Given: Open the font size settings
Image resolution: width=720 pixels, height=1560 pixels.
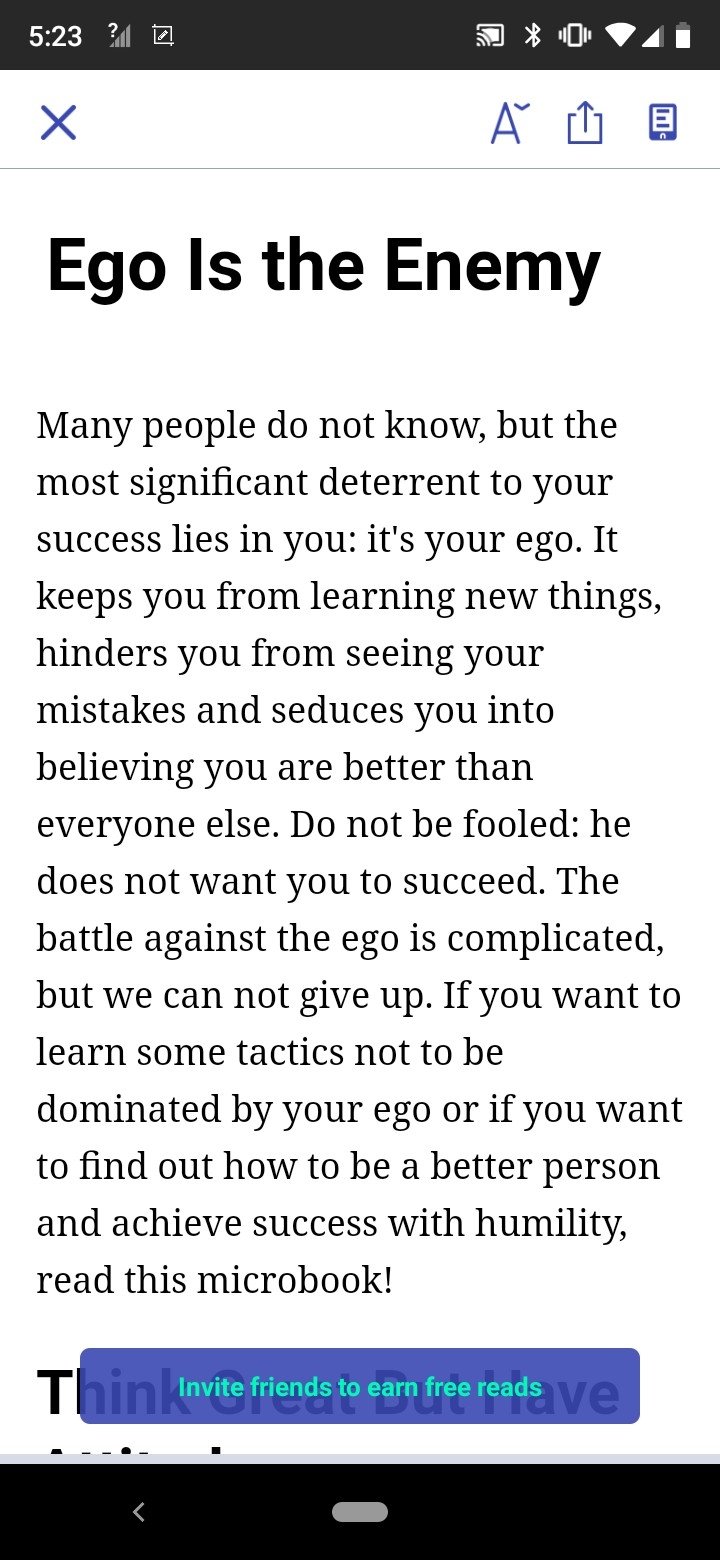Looking at the screenshot, I should (x=509, y=123).
